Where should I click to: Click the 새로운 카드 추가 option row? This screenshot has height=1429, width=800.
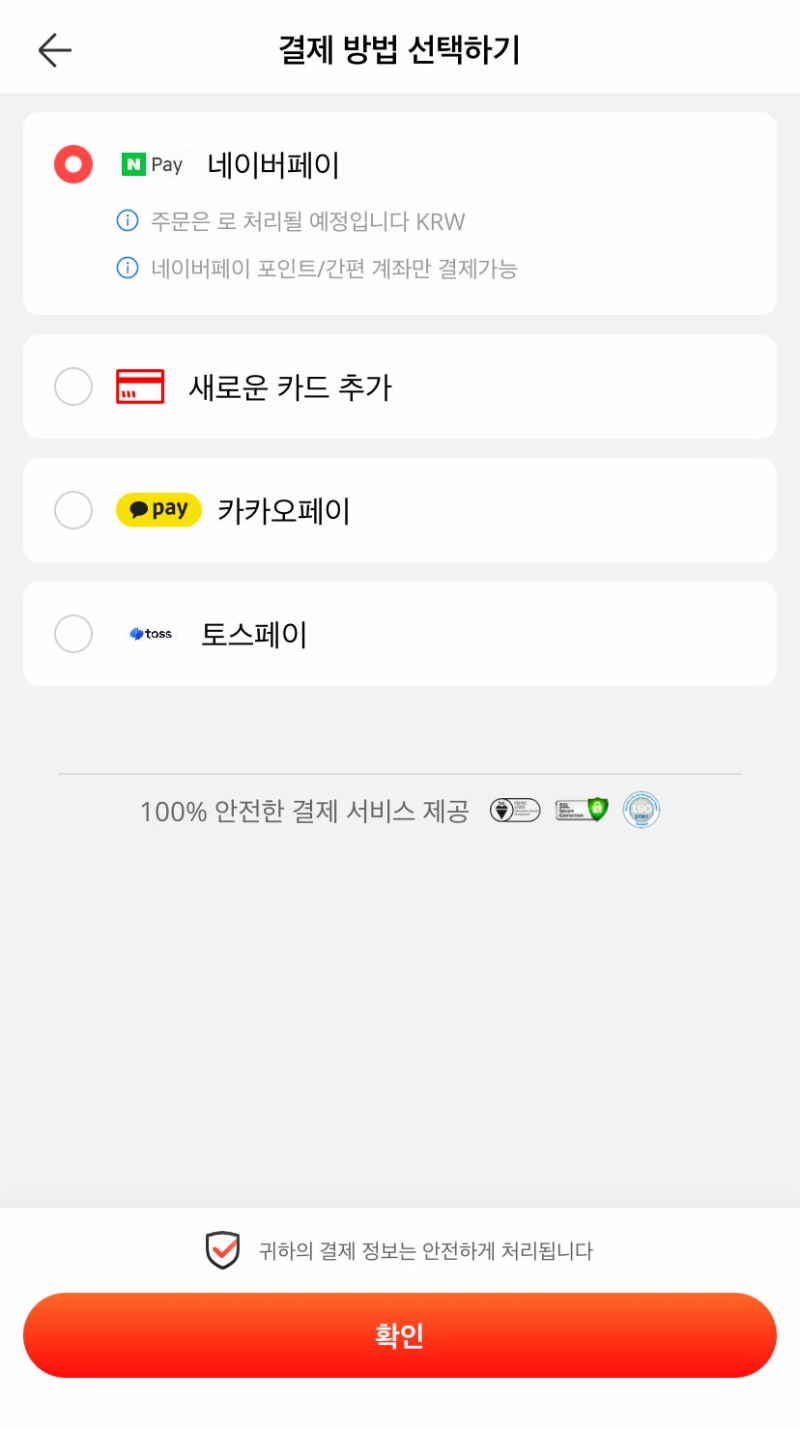[400, 386]
